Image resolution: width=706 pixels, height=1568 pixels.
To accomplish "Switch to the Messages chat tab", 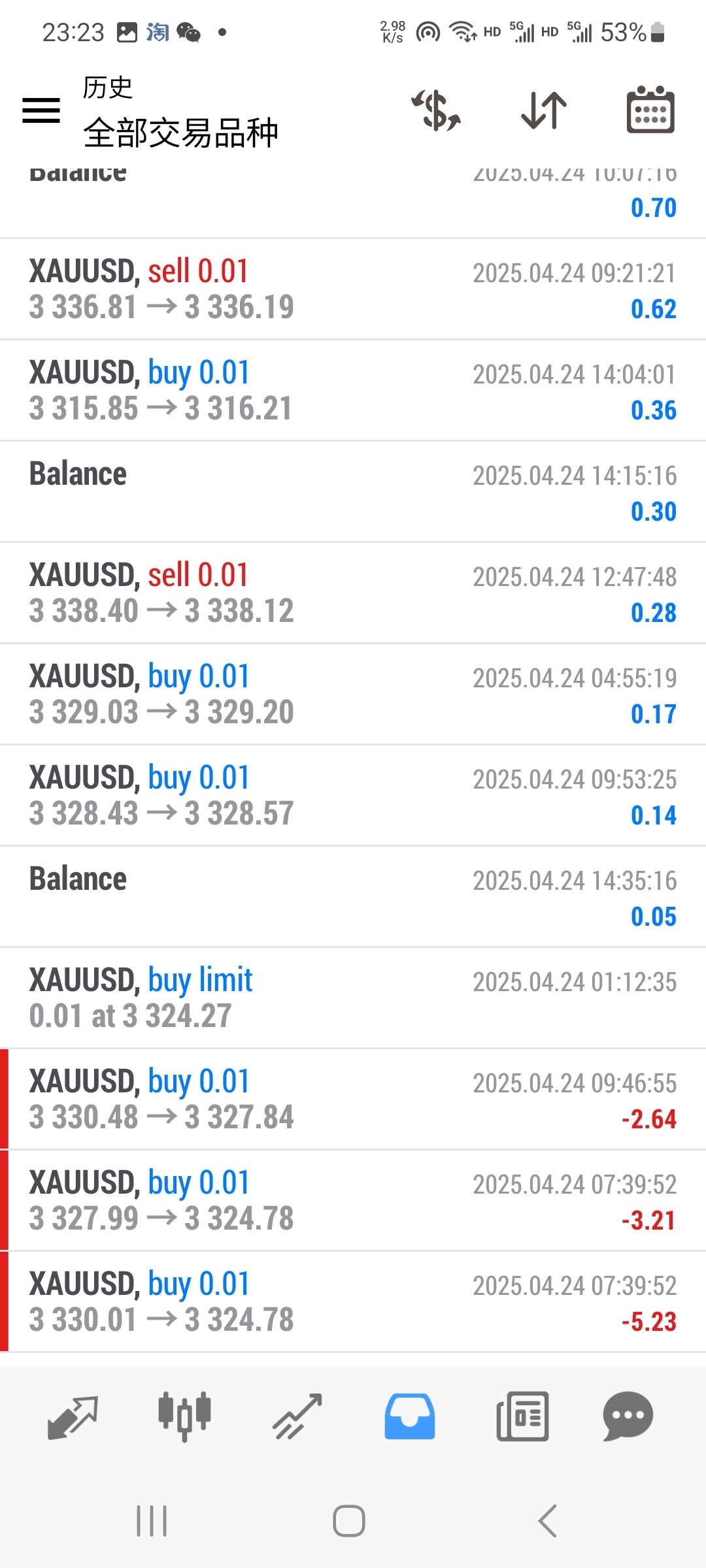I will [628, 1416].
